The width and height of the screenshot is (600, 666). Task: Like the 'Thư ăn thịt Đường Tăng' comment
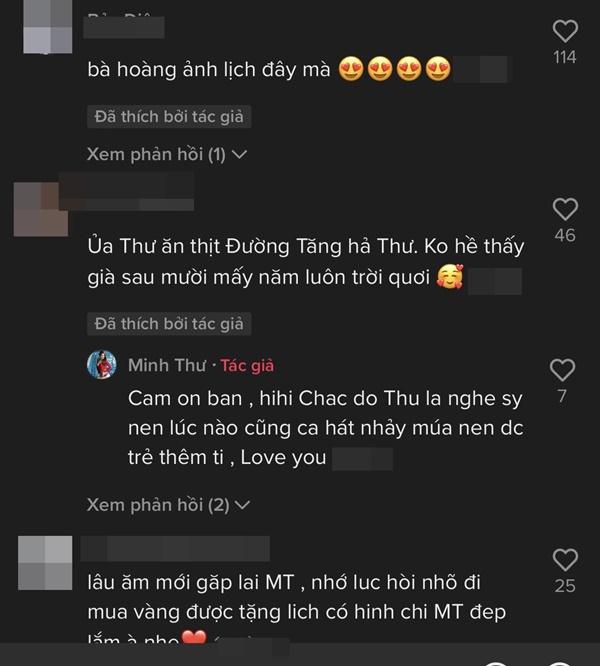[x=565, y=209]
